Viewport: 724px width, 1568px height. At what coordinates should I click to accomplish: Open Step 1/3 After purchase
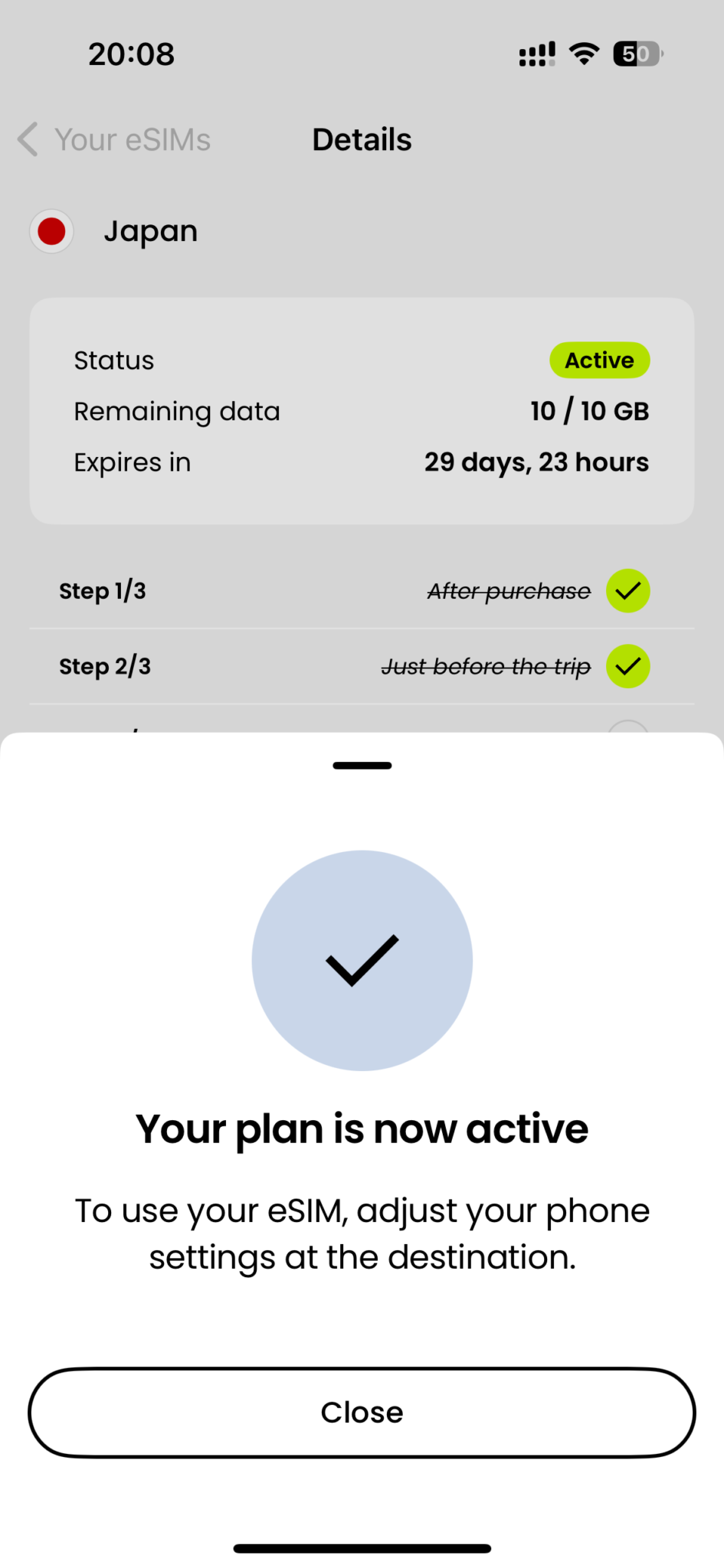coord(362,591)
